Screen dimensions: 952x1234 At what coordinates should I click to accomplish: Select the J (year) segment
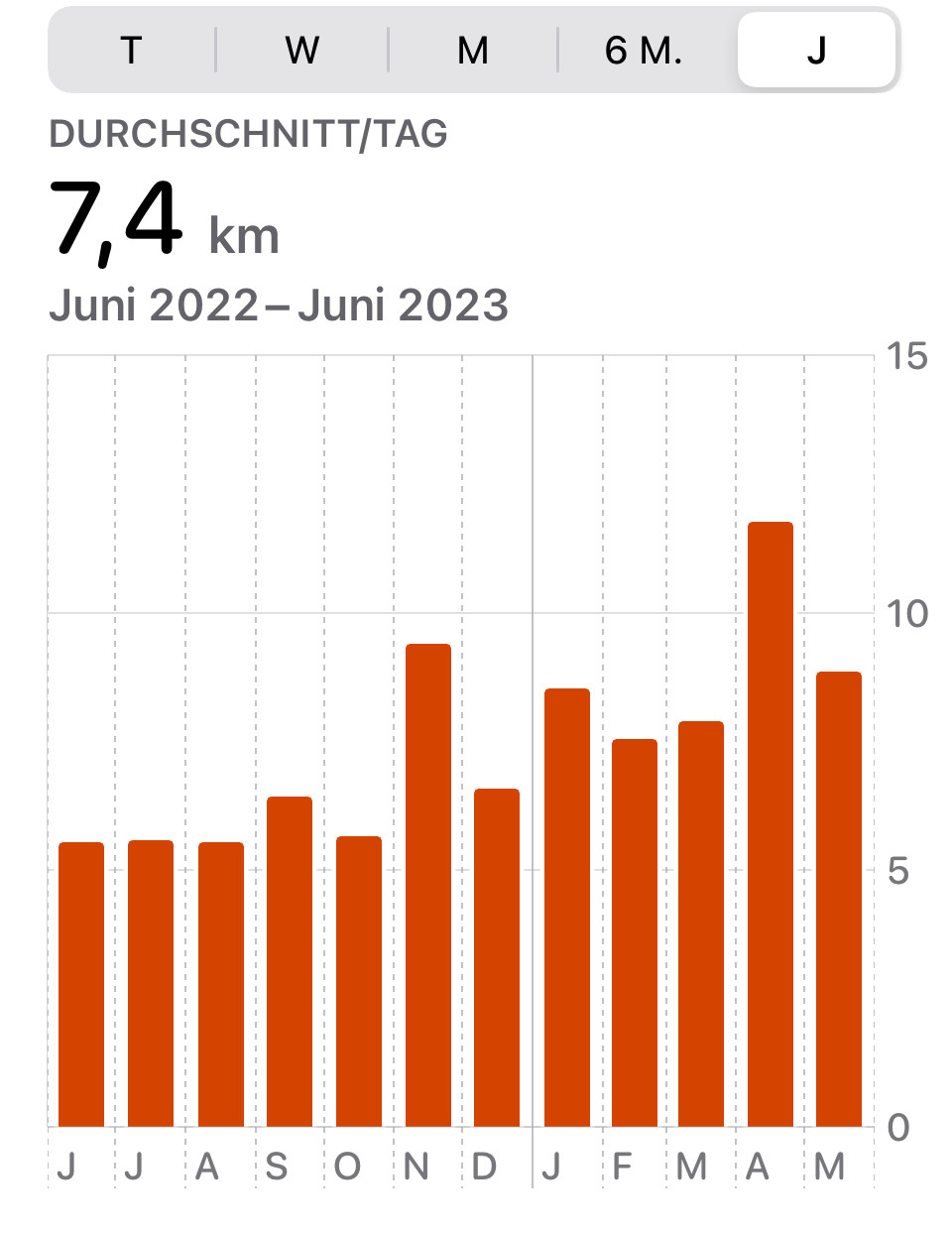point(816,50)
